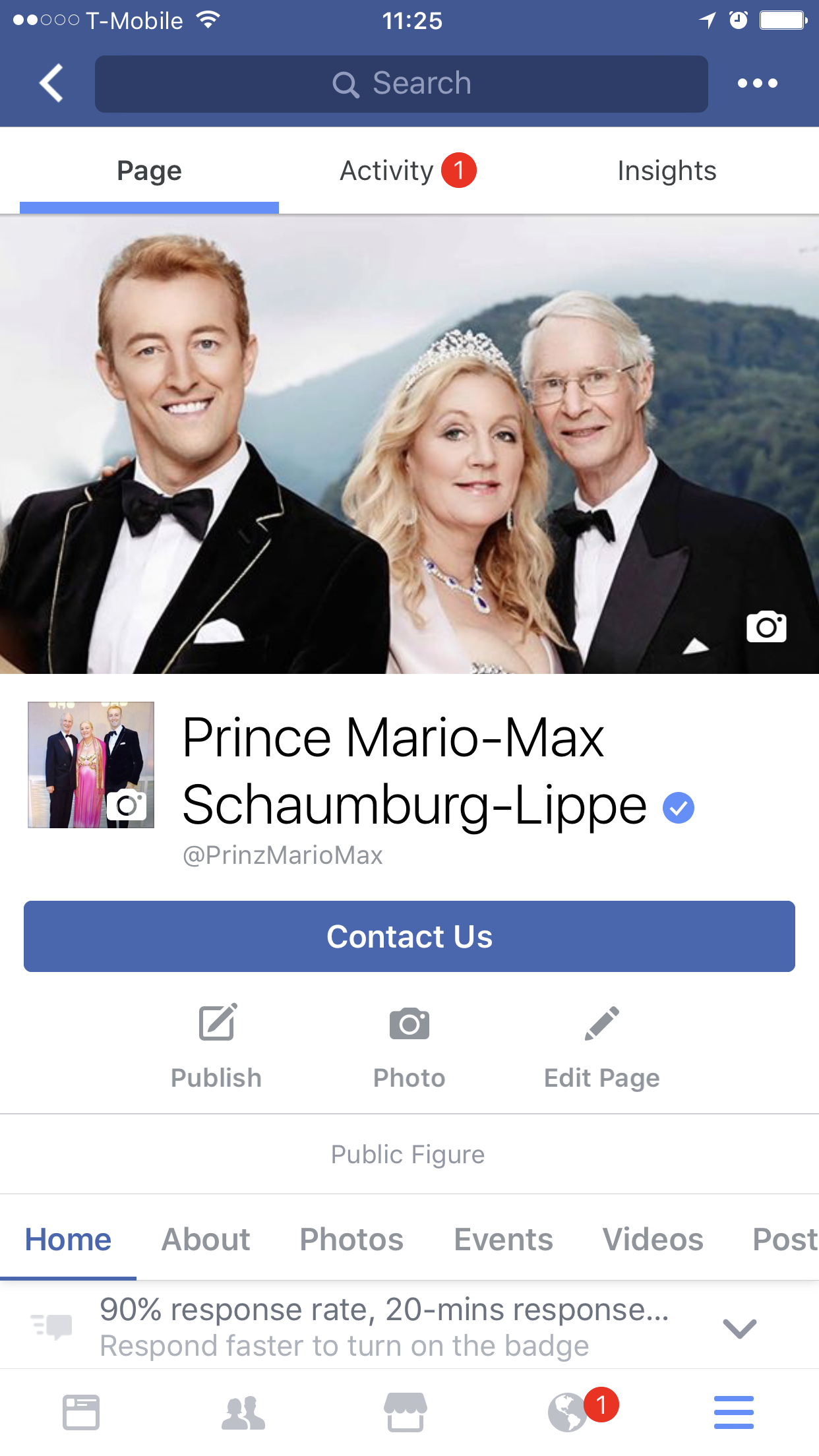Open the three-dot overflow menu
Viewport: 819px width, 1456px height.
pyautogui.click(x=757, y=83)
